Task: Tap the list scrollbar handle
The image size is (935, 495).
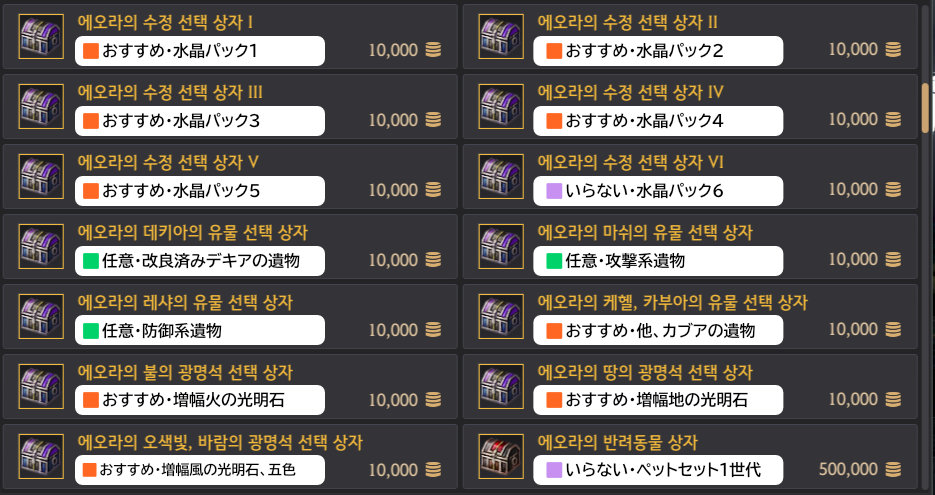Action: coord(926,107)
